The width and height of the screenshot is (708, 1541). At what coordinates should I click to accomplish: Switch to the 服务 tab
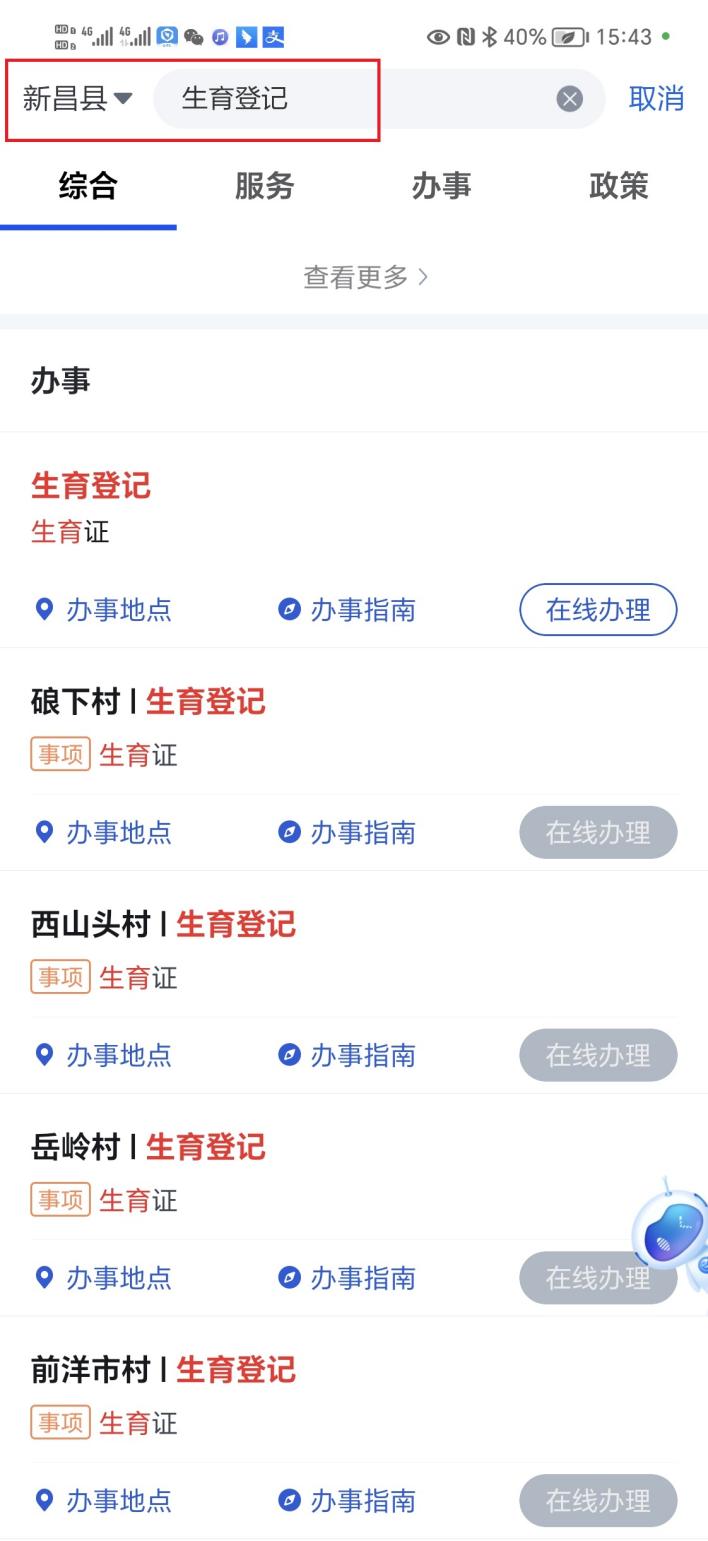pyautogui.click(x=264, y=186)
